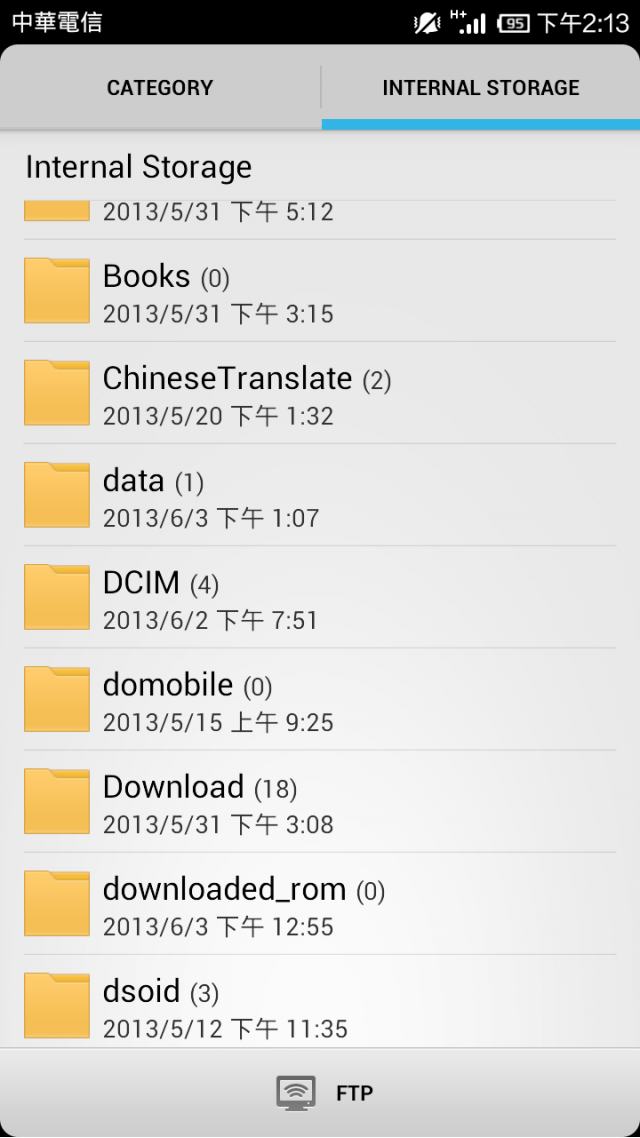View the Download folder contents
This screenshot has width=640, height=1138.
point(320,801)
